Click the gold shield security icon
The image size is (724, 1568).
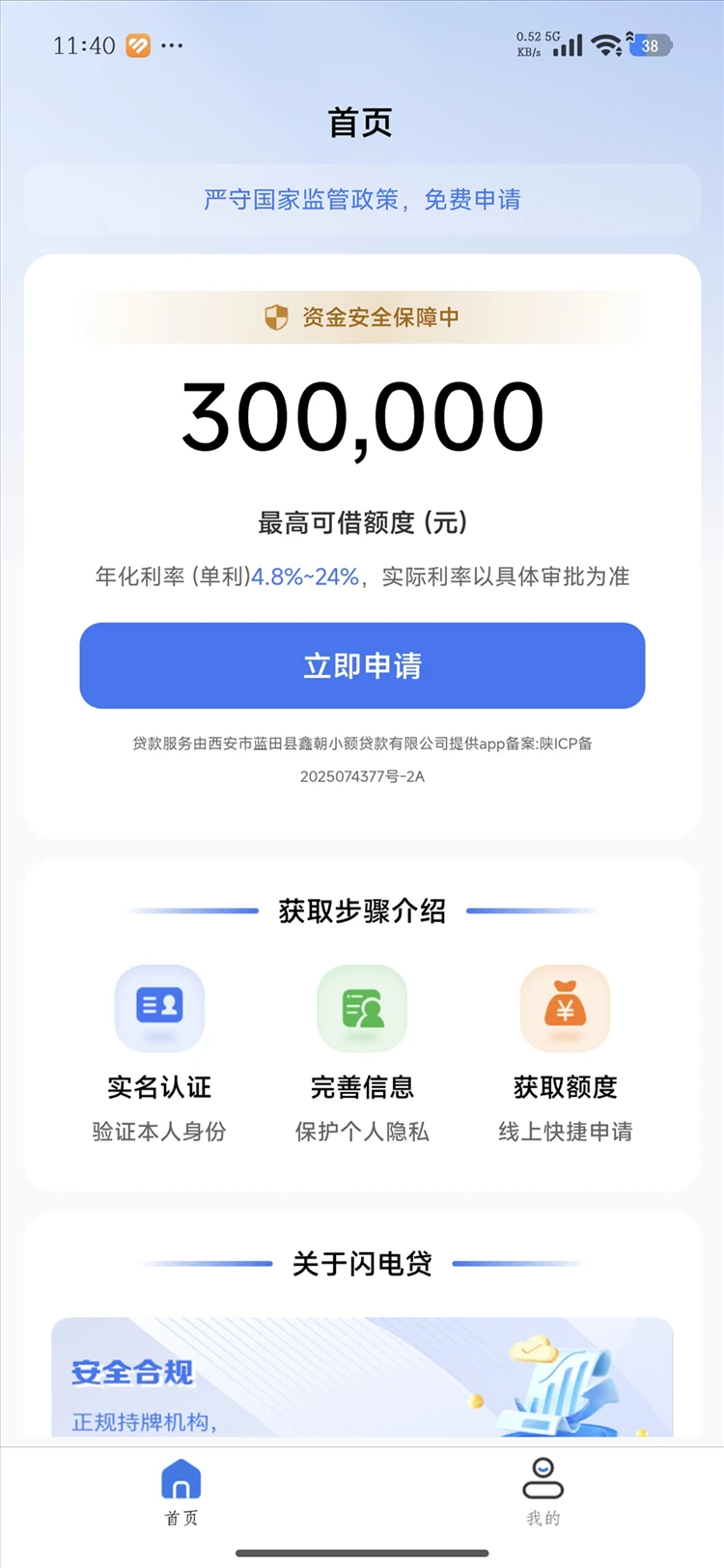coord(275,317)
